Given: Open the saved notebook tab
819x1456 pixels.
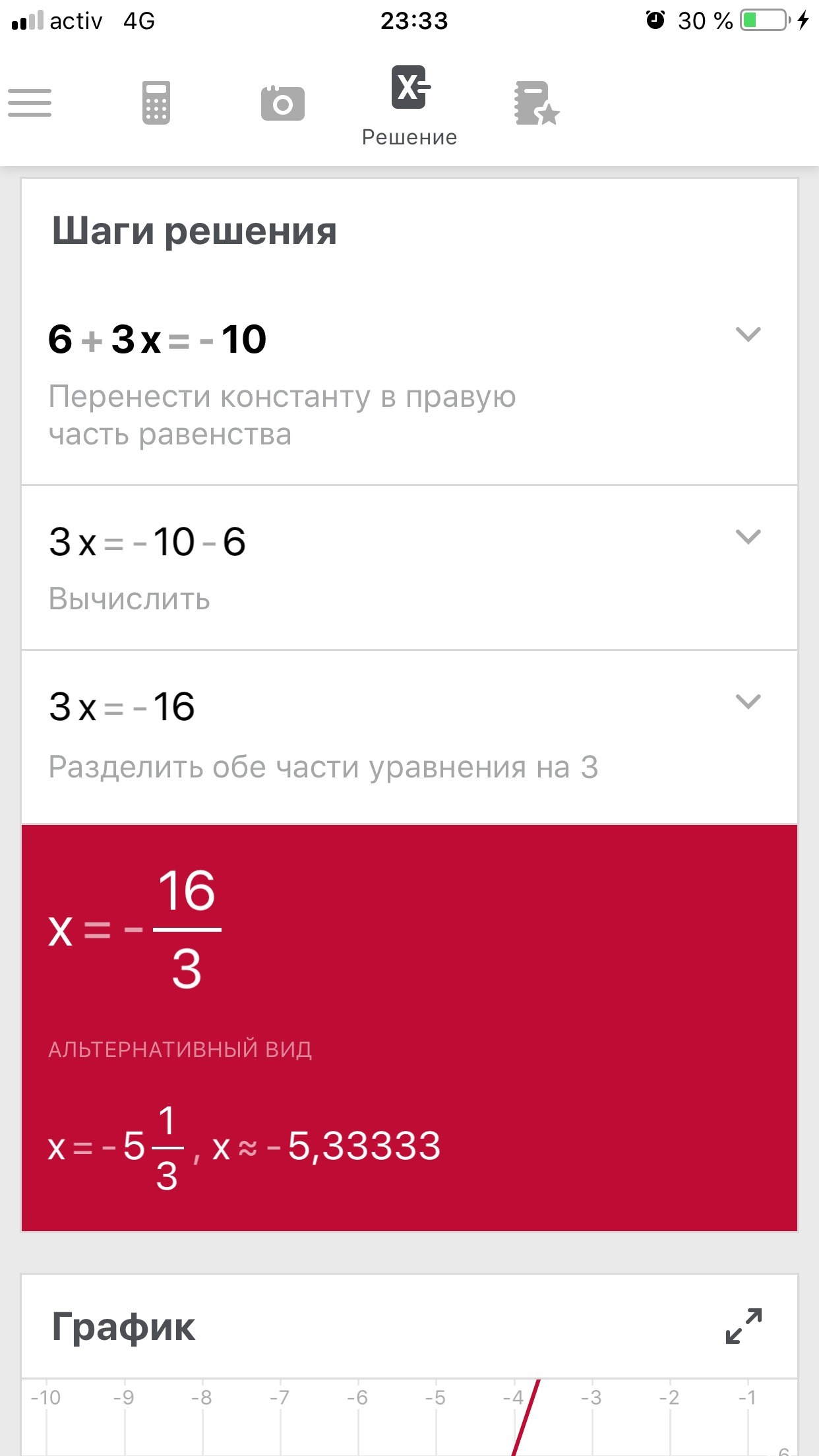Looking at the screenshot, I should (x=536, y=103).
